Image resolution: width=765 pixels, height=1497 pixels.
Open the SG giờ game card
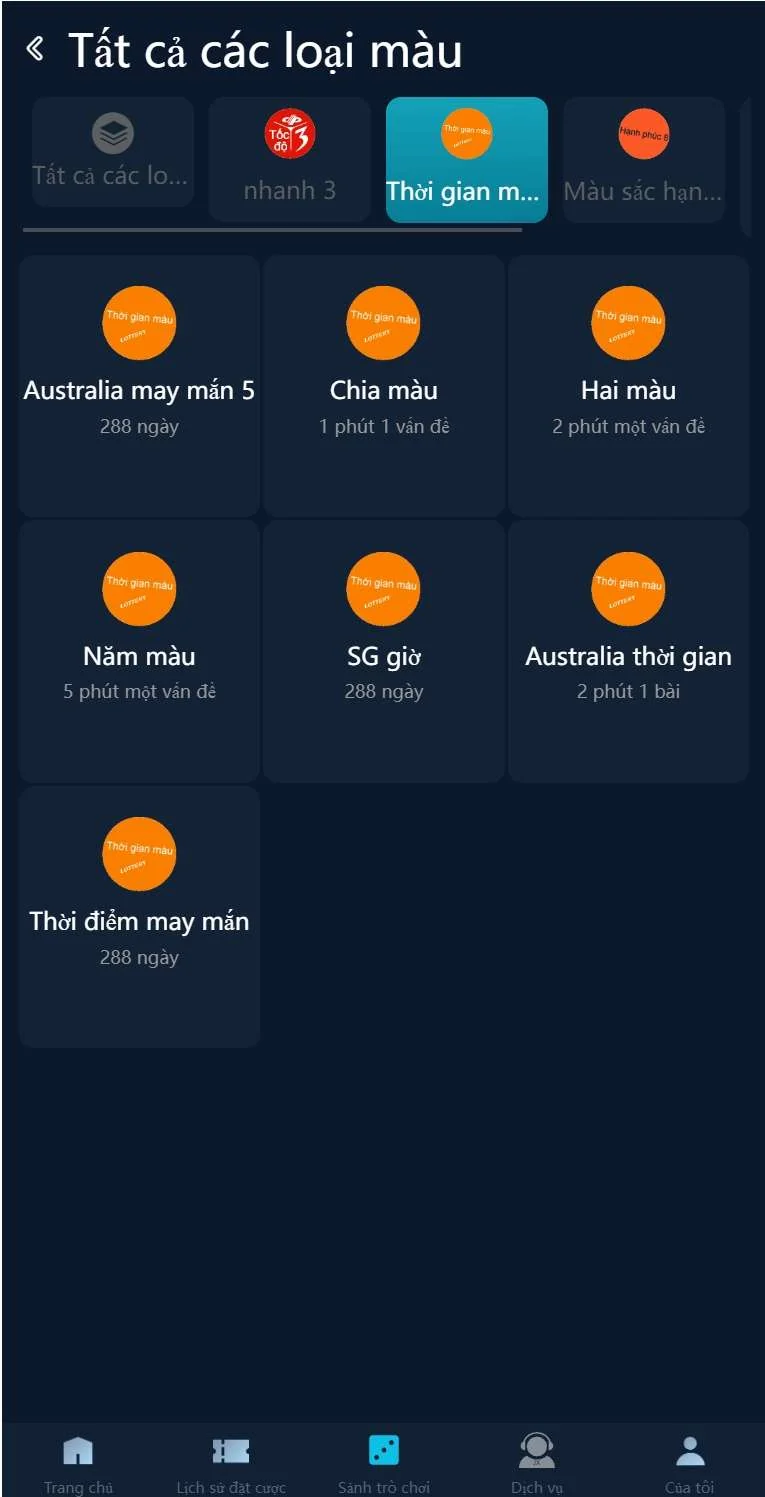(x=384, y=650)
